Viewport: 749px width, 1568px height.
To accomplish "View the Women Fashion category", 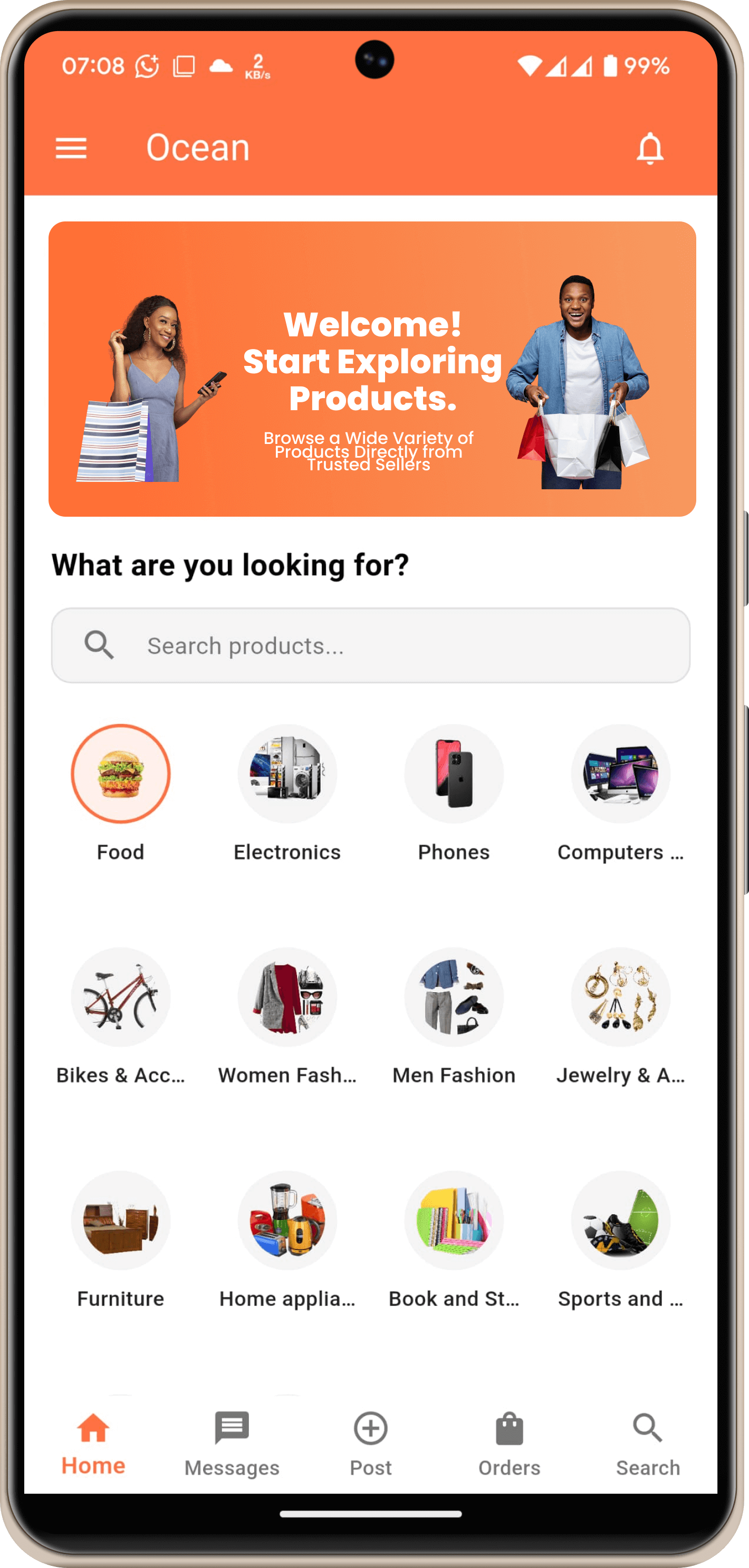I will [x=287, y=997].
